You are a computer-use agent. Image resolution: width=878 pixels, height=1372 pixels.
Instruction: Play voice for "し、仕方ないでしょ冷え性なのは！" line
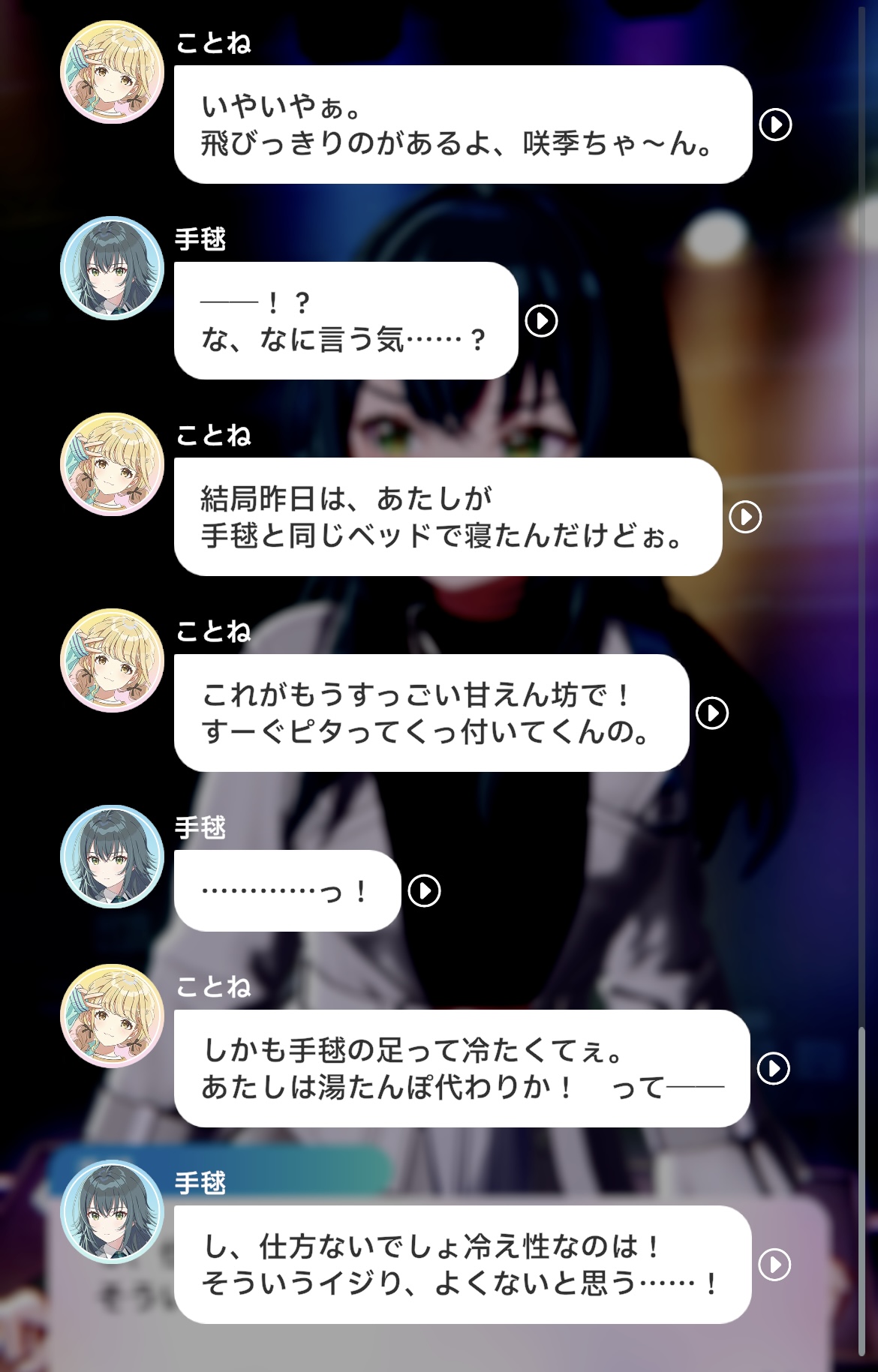774,1265
